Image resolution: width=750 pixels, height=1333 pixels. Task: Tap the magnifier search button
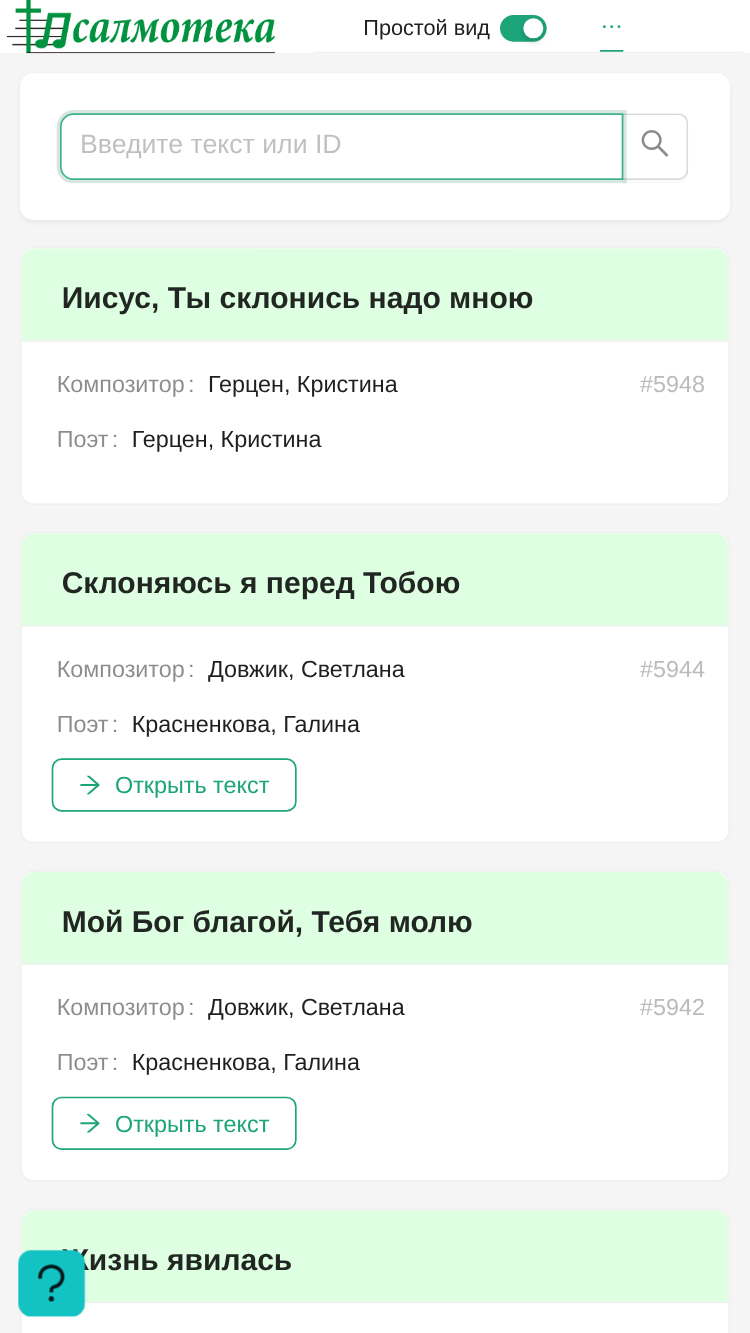coord(655,146)
